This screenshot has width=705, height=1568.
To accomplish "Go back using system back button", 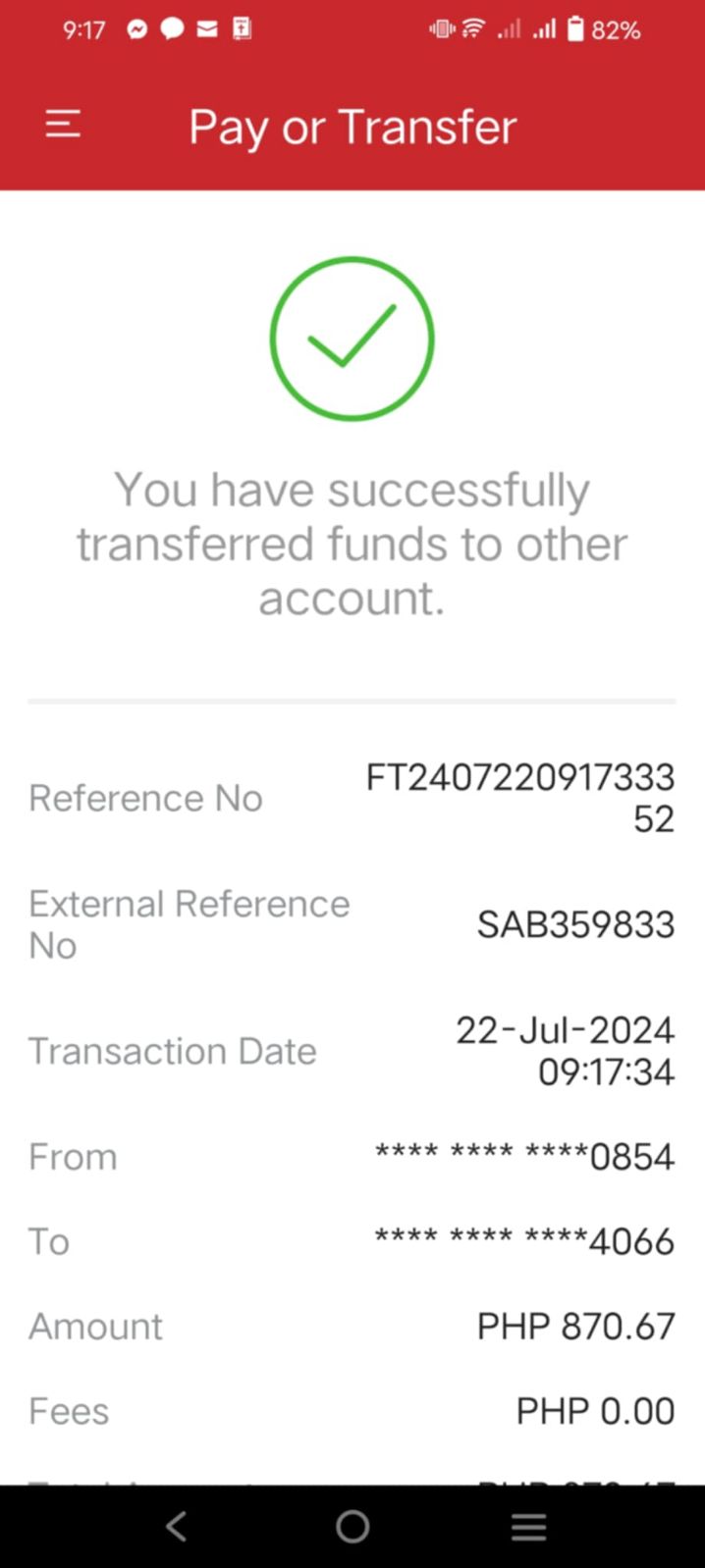I will [177, 1526].
